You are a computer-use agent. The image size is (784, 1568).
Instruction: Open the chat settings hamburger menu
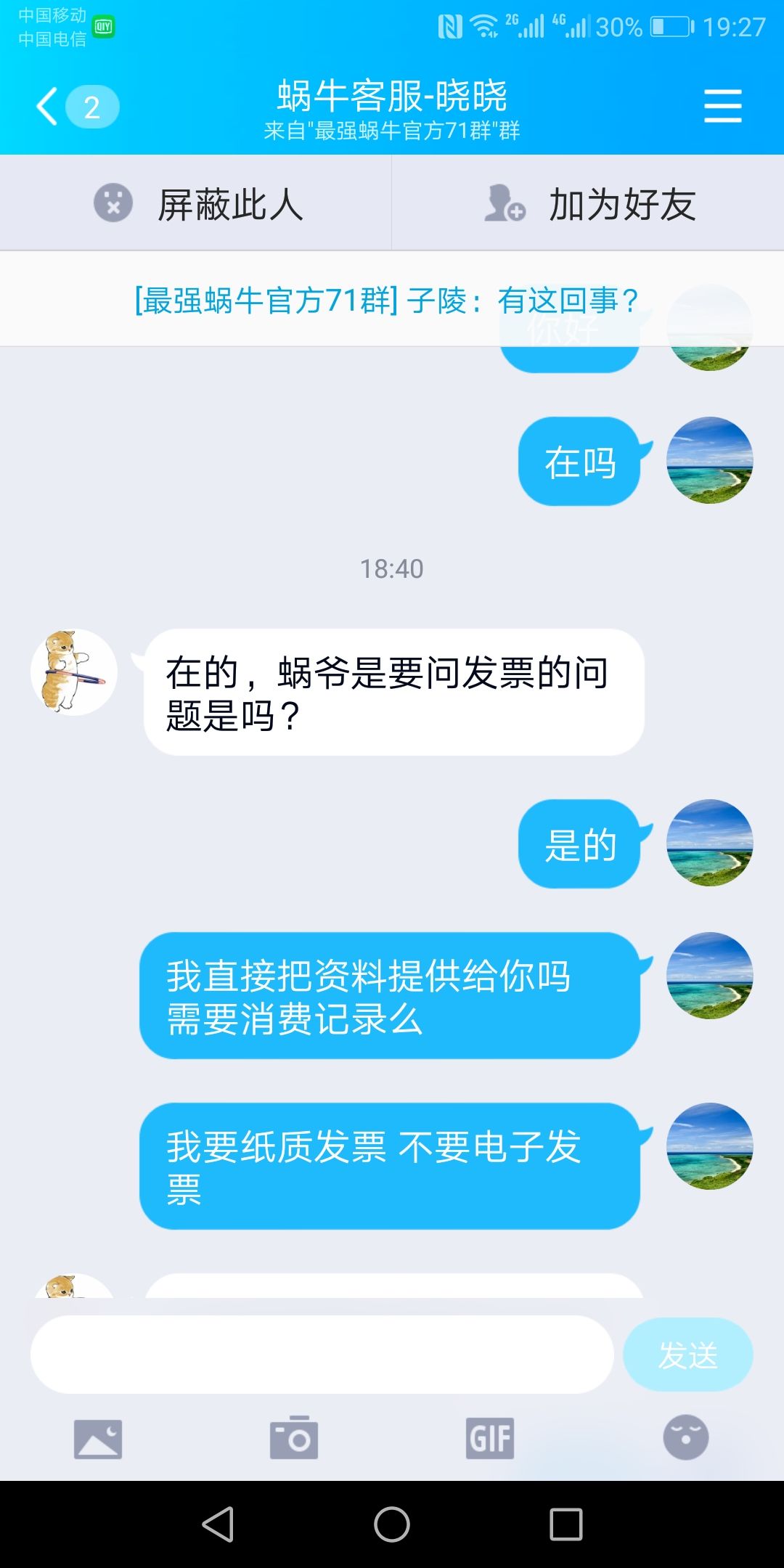(723, 105)
